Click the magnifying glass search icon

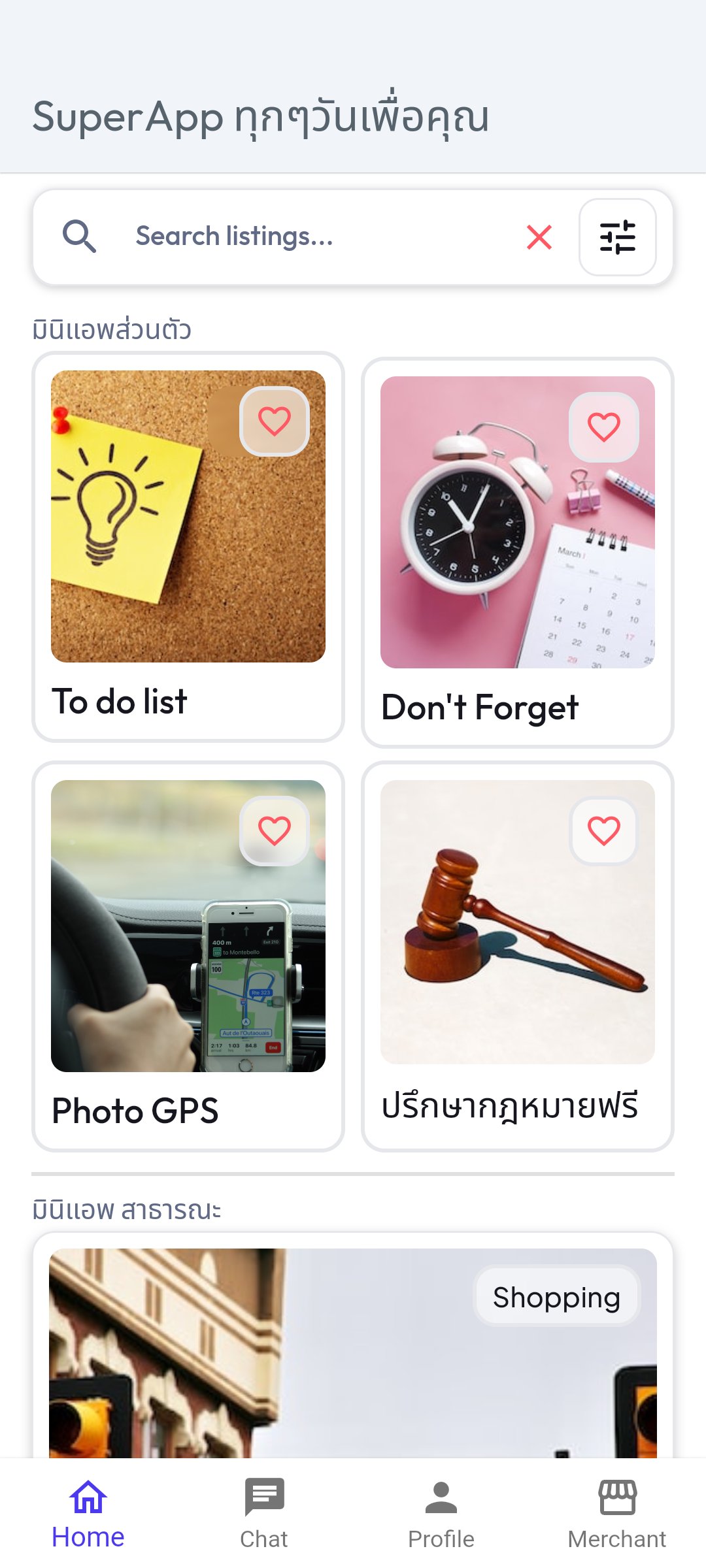(80, 237)
